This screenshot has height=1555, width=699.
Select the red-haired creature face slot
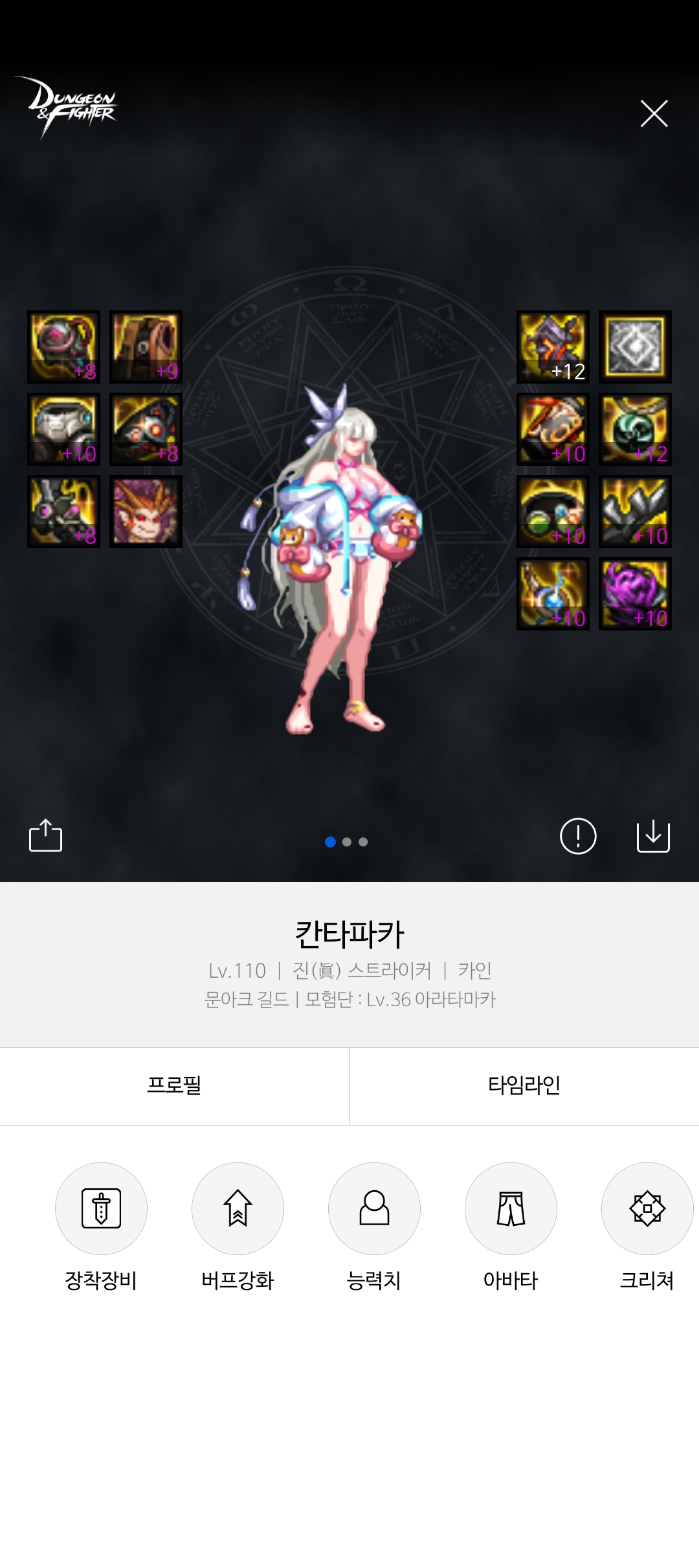click(146, 512)
